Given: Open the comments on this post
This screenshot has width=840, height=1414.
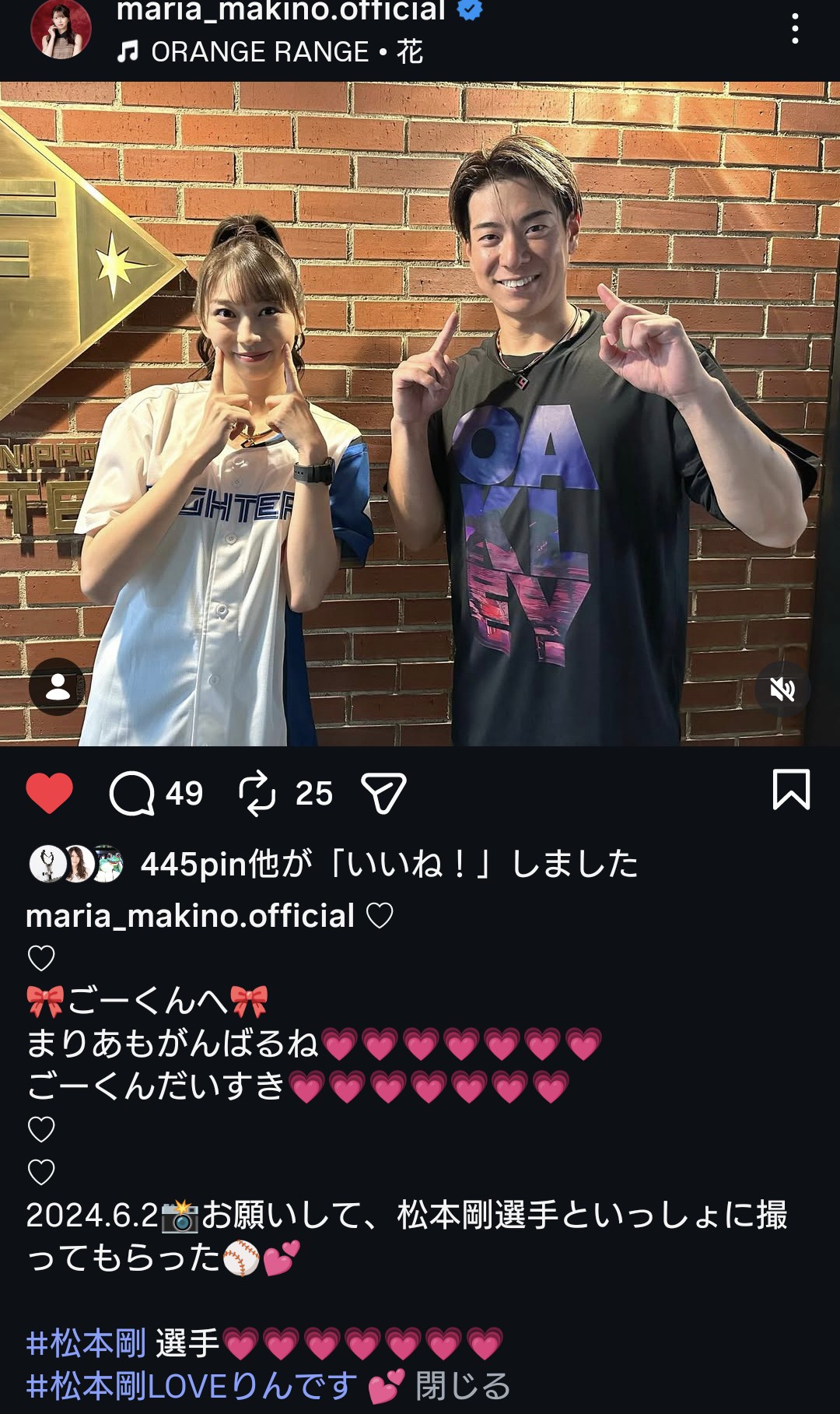Looking at the screenshot, I should [133, 793].
